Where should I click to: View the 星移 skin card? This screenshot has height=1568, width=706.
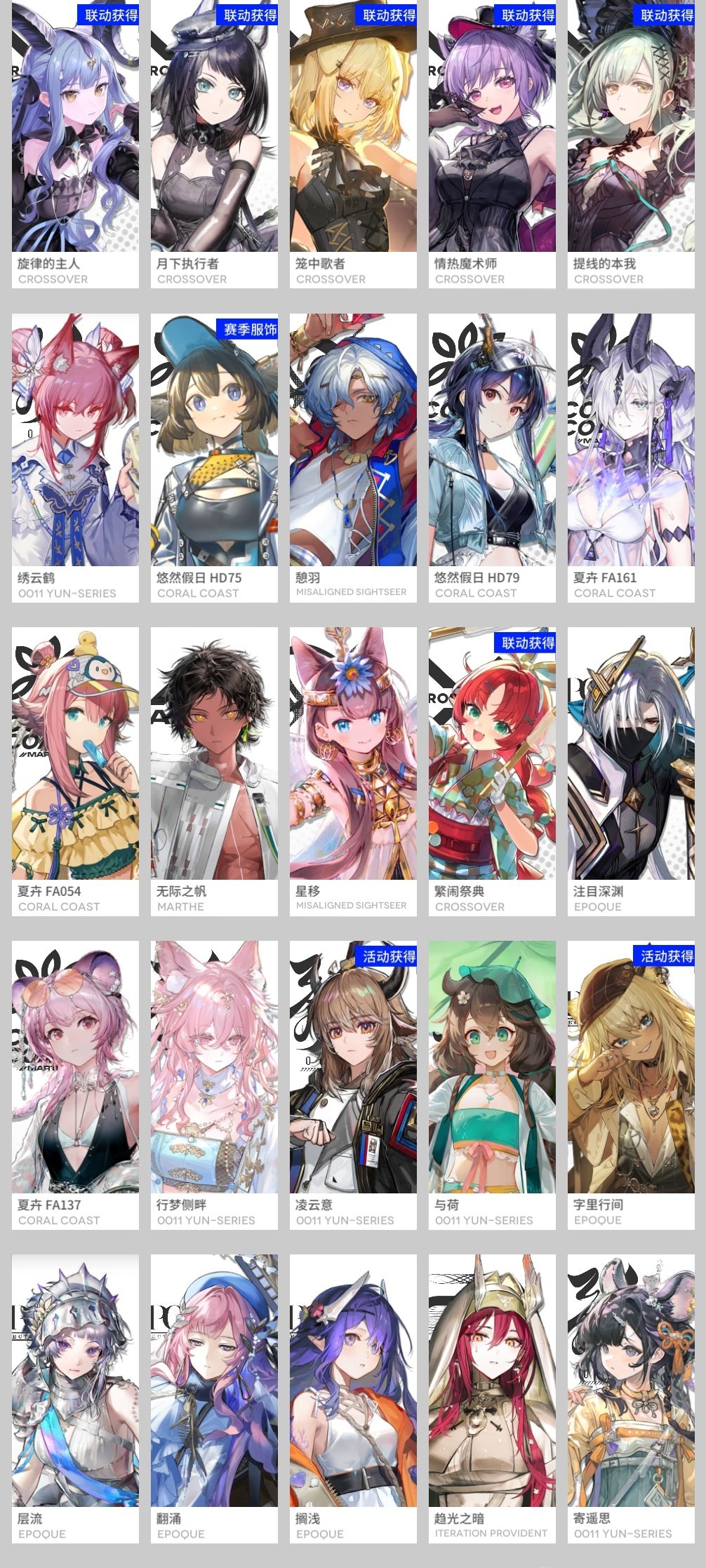point(353,771)
